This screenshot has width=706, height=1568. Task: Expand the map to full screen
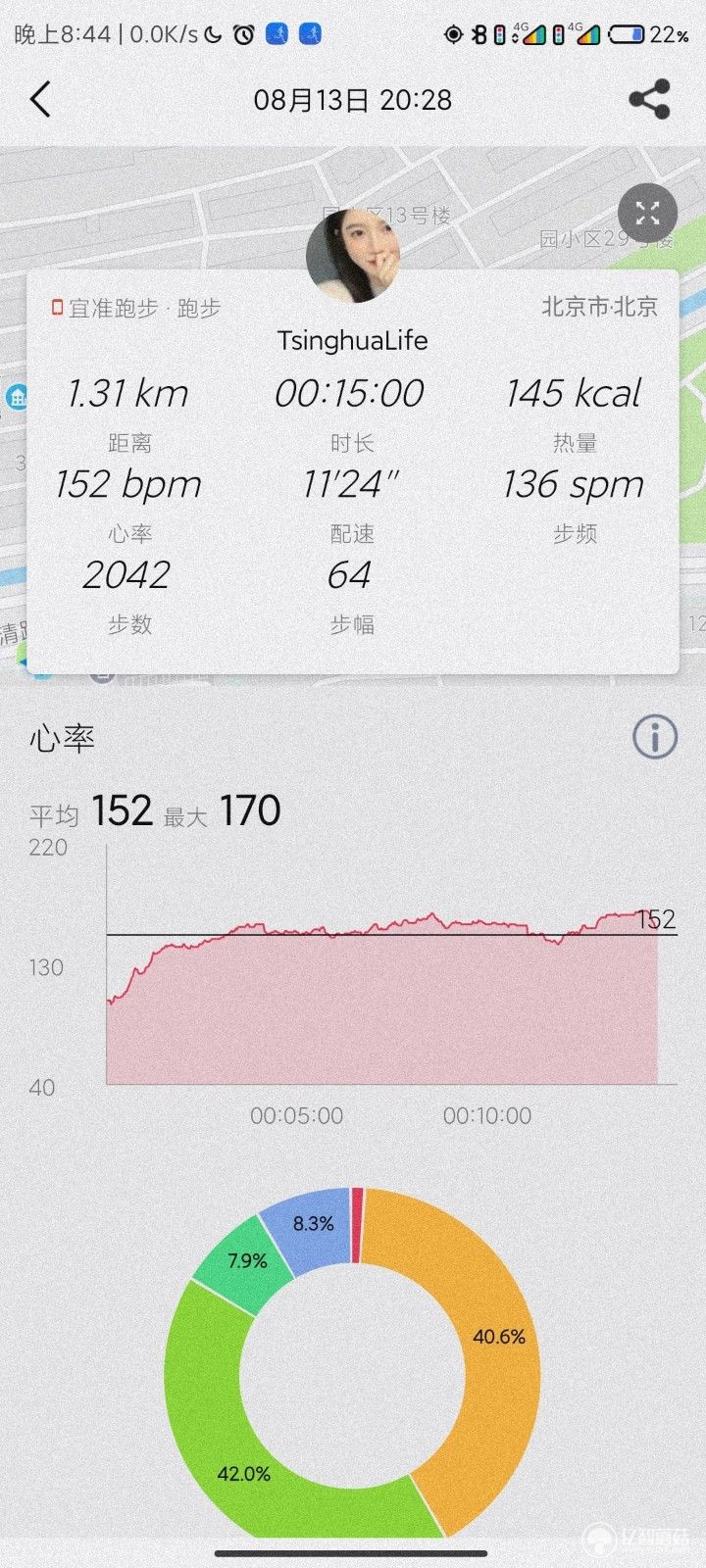pyautogui.click(x=647, y=214)
